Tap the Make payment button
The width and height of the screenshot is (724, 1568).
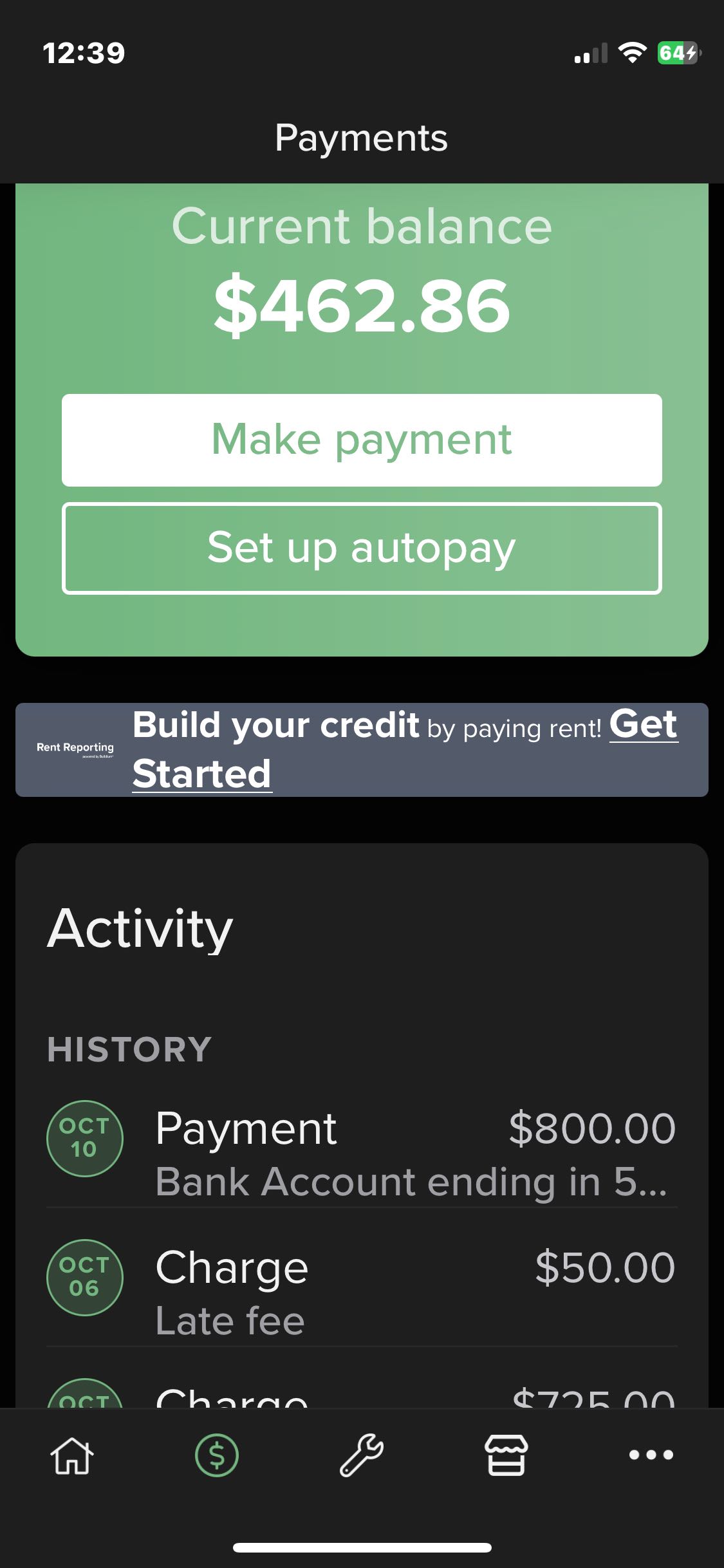coord(362,440)
